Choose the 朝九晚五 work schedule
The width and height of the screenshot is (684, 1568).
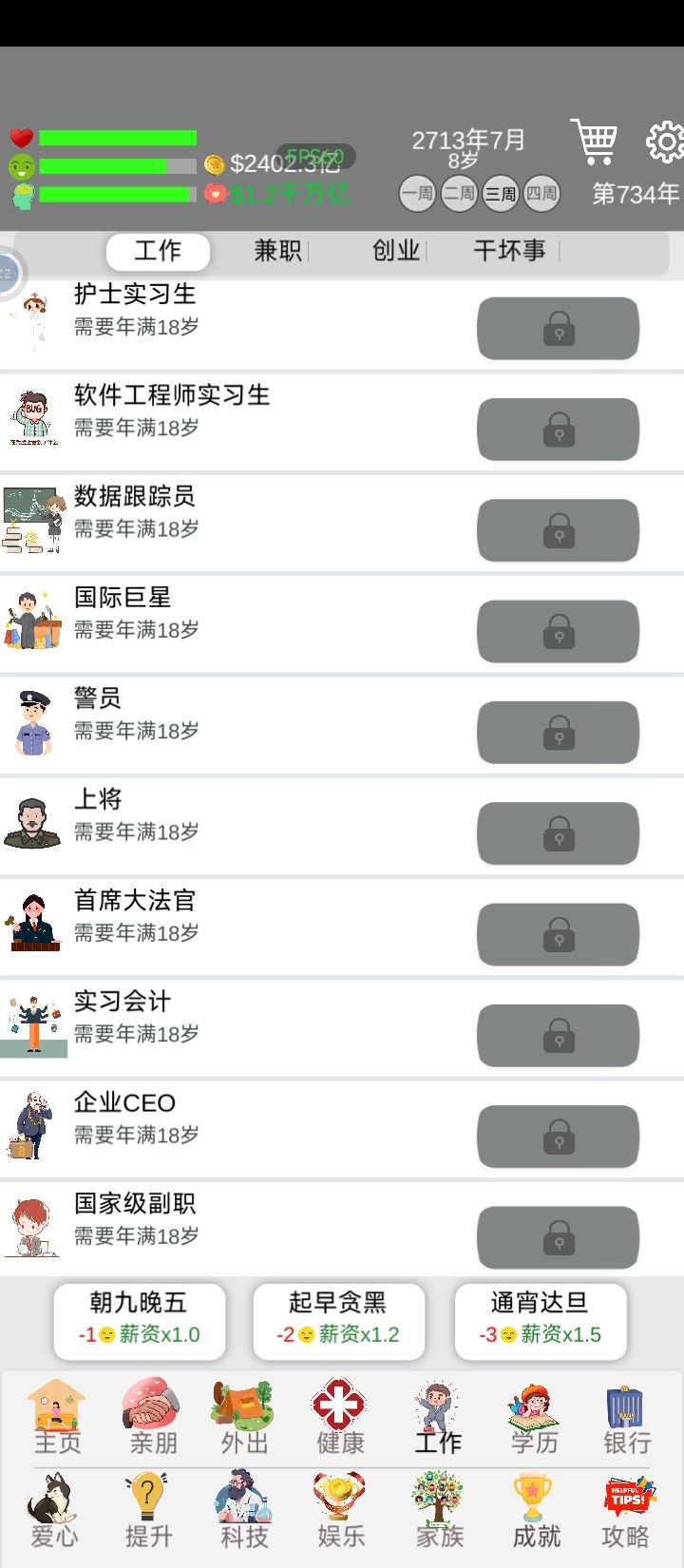[x=139, y=1321]
